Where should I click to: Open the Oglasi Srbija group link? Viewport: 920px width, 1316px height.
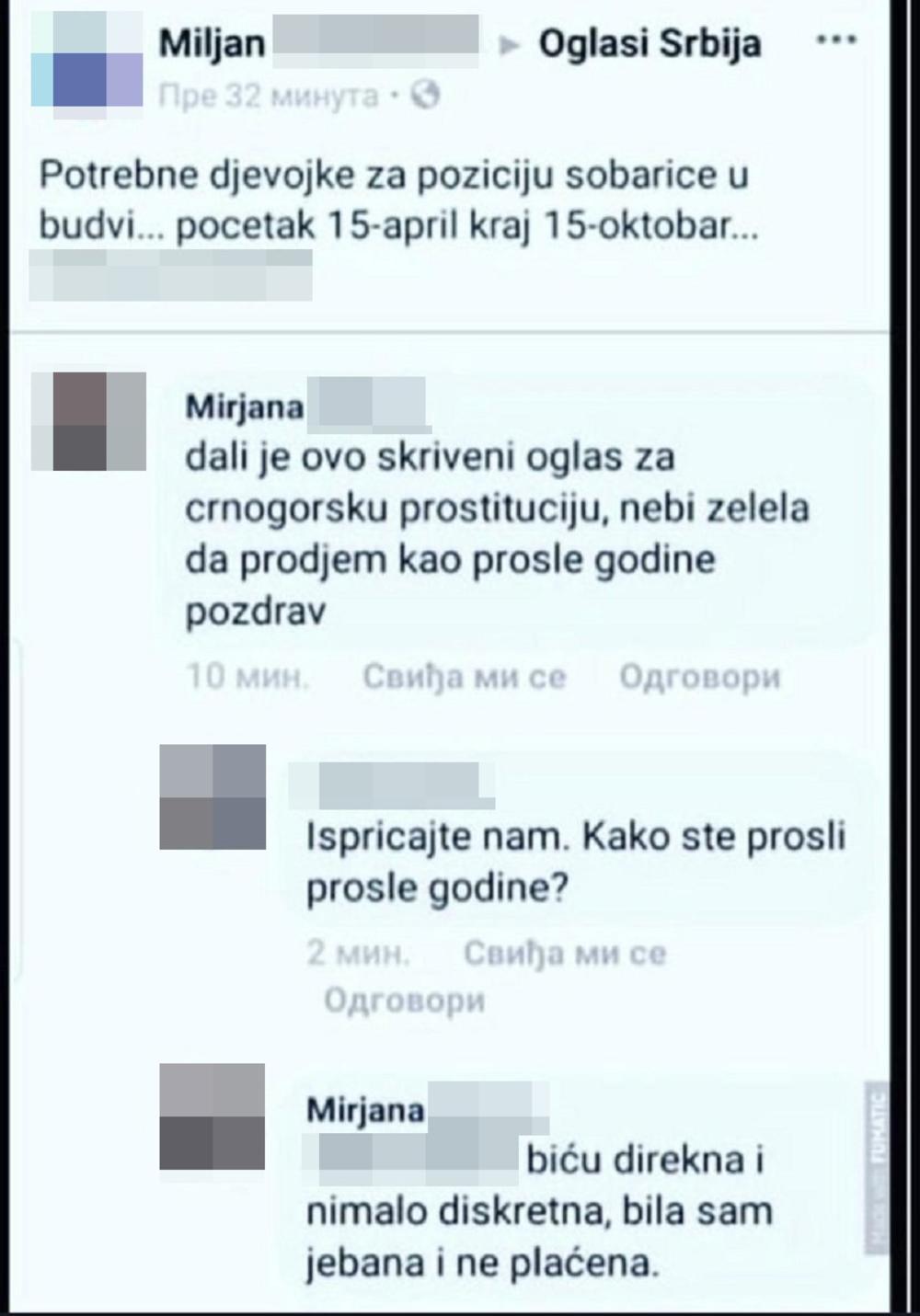(650, 43)
